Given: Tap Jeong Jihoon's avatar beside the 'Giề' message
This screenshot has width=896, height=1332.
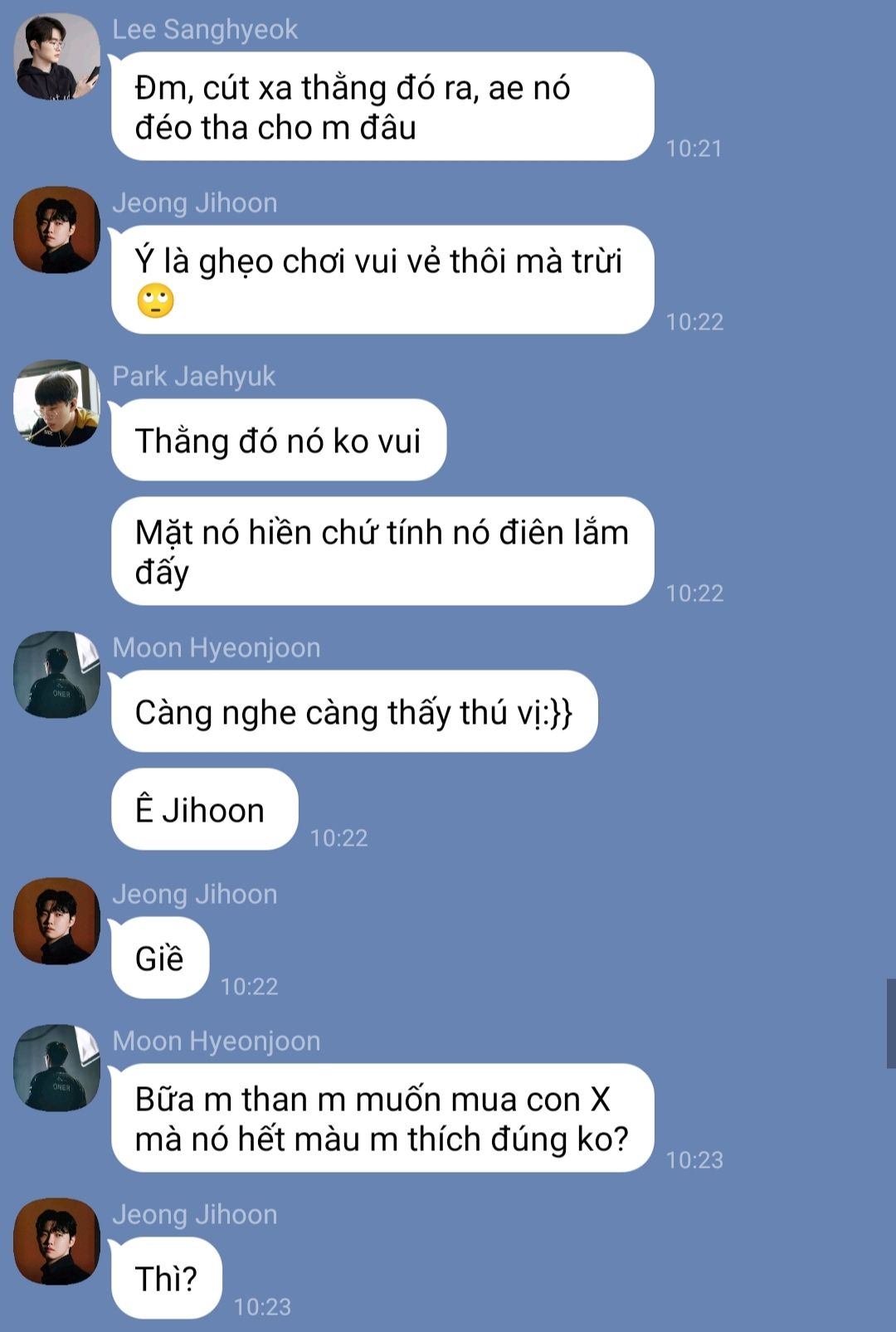Looking at the screenshot, I should click(x=56, y=921).
